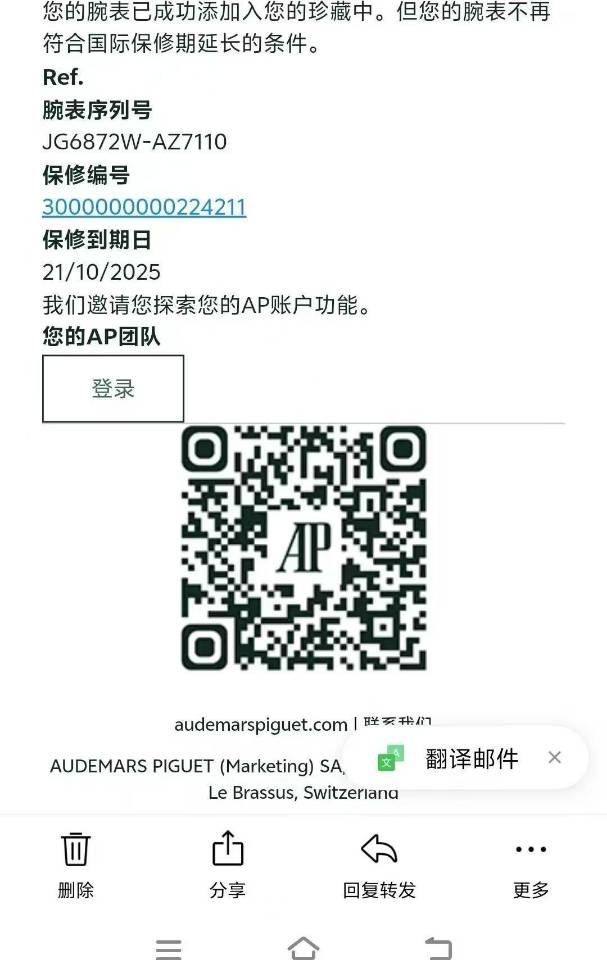Tap the 登录 login button
The image size is (607, 960).
tap(113, 389)
